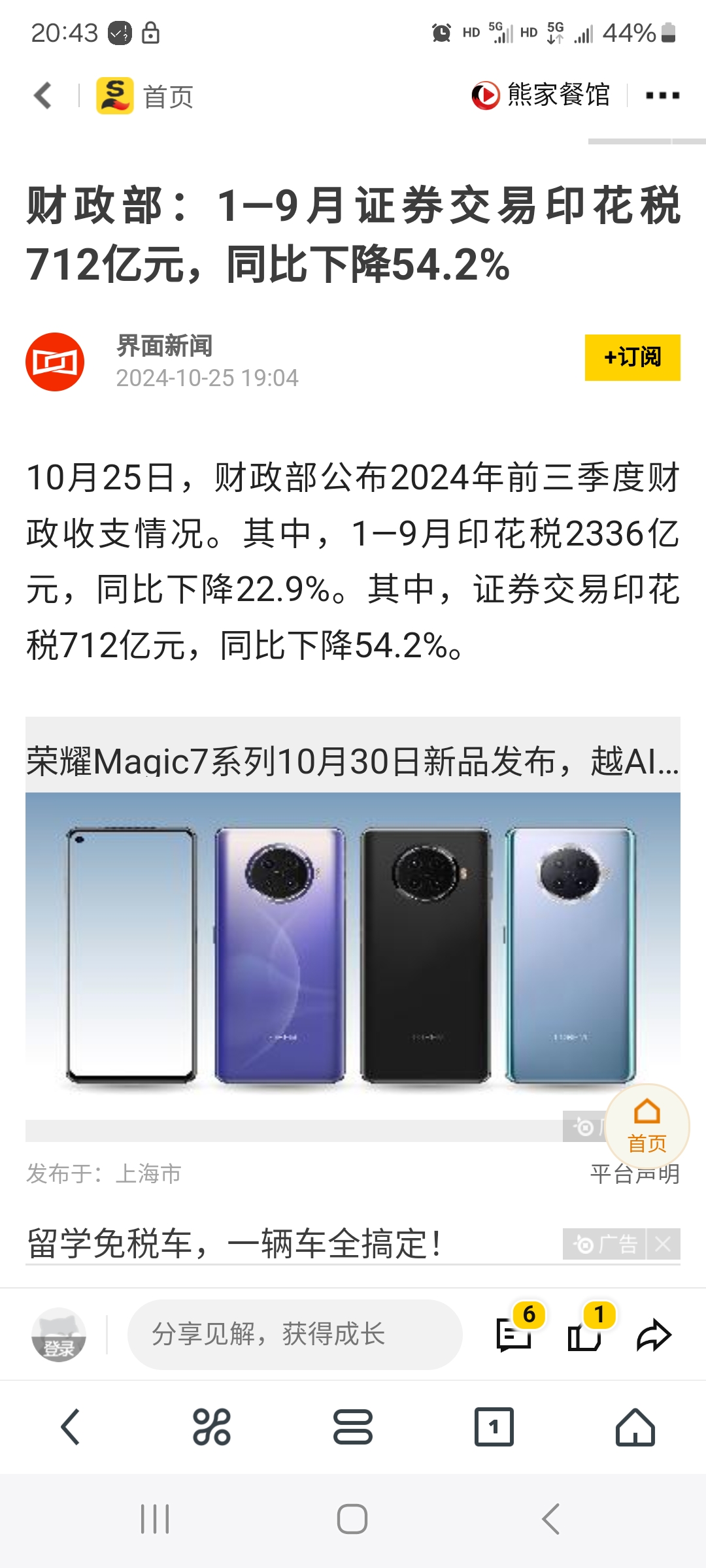Close the 留学免税车 ad

click(x=664, y=1244)
